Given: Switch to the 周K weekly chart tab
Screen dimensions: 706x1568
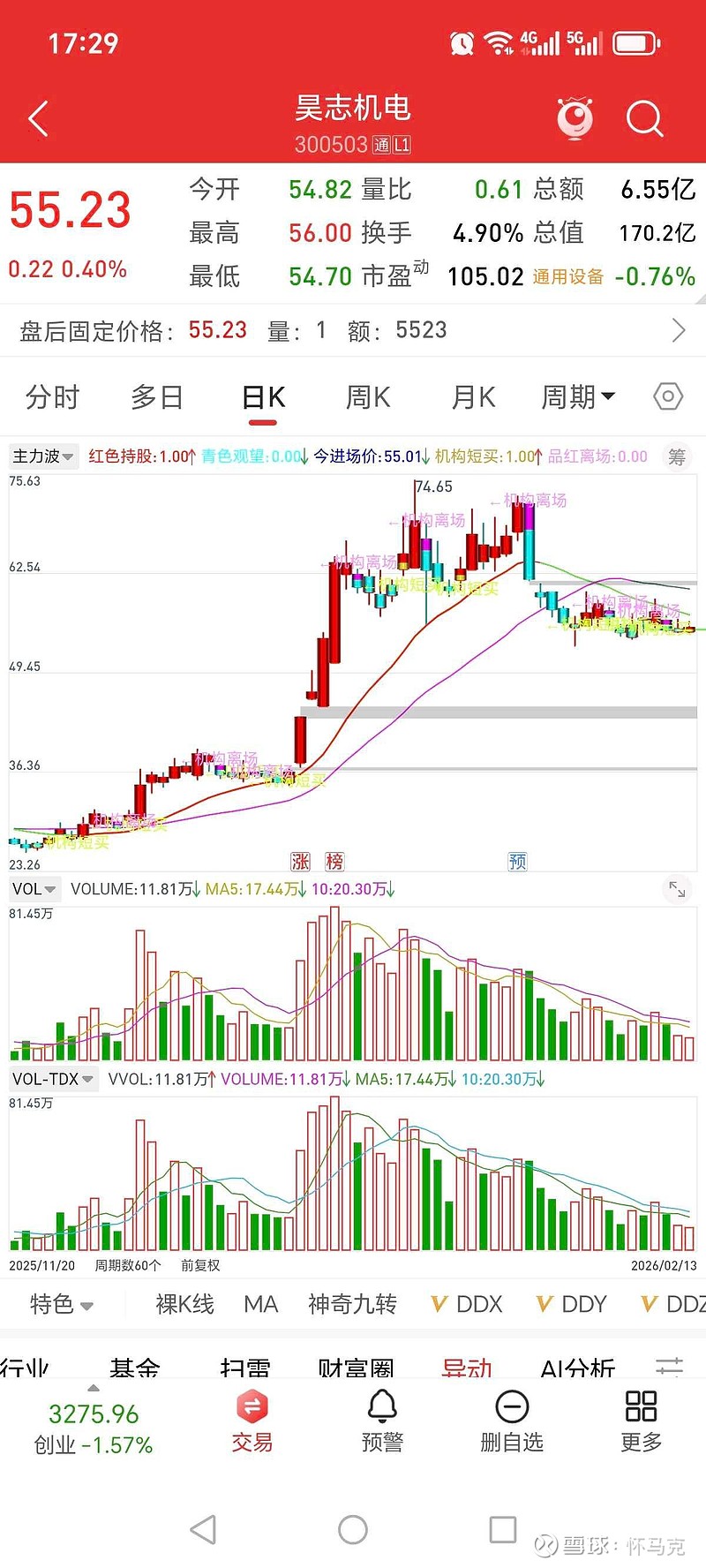Looking at the screenshot, I should click(367, 396).
